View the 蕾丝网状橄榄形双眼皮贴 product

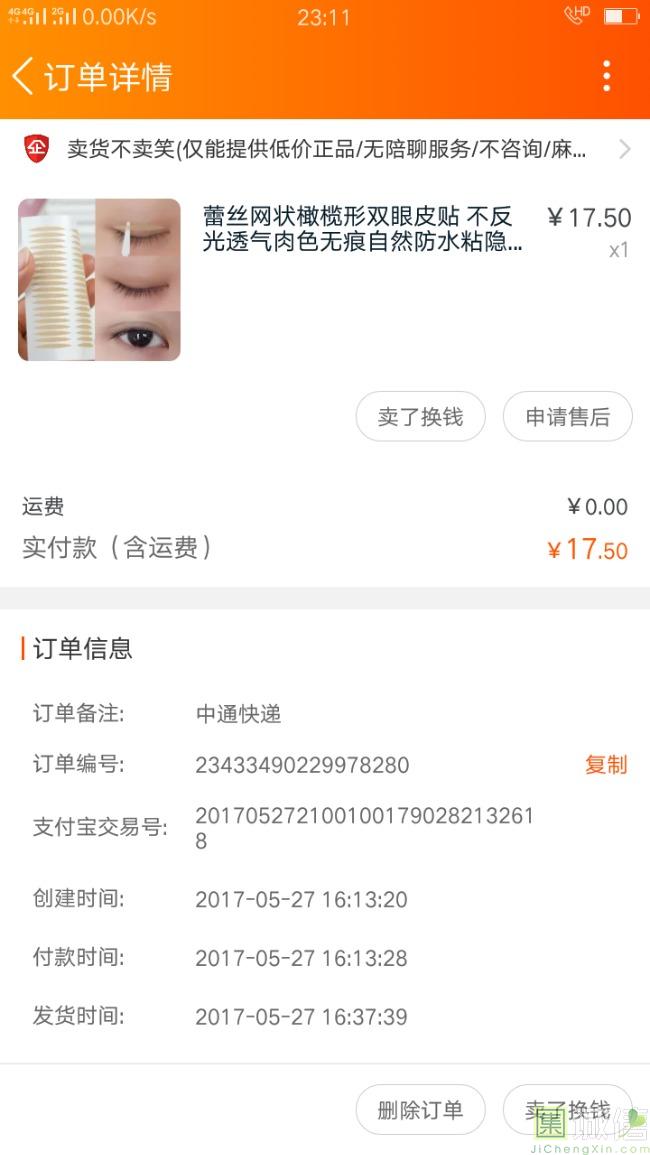tap(362, 230)
